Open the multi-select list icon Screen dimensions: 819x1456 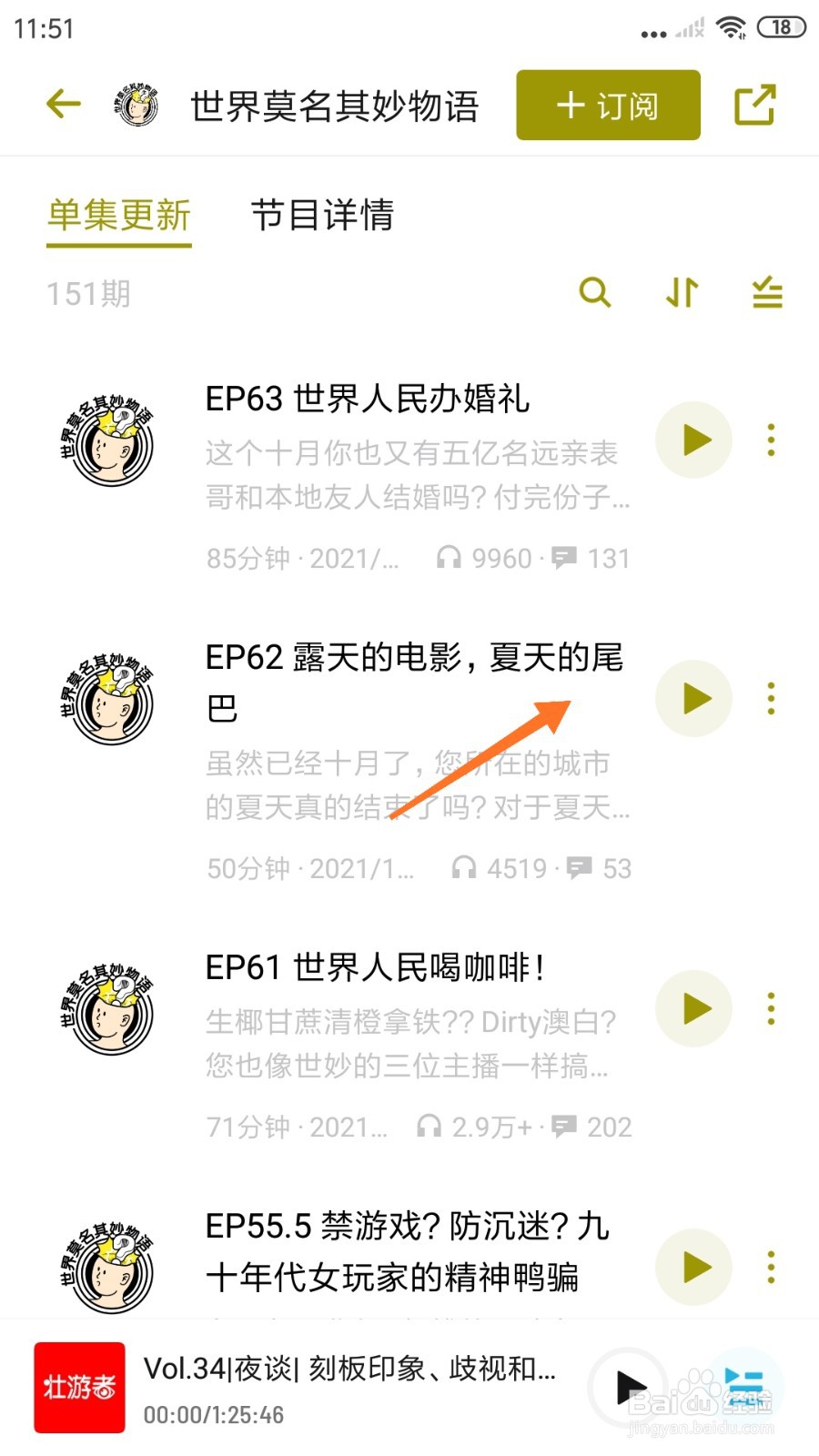[x=767, y=293]
